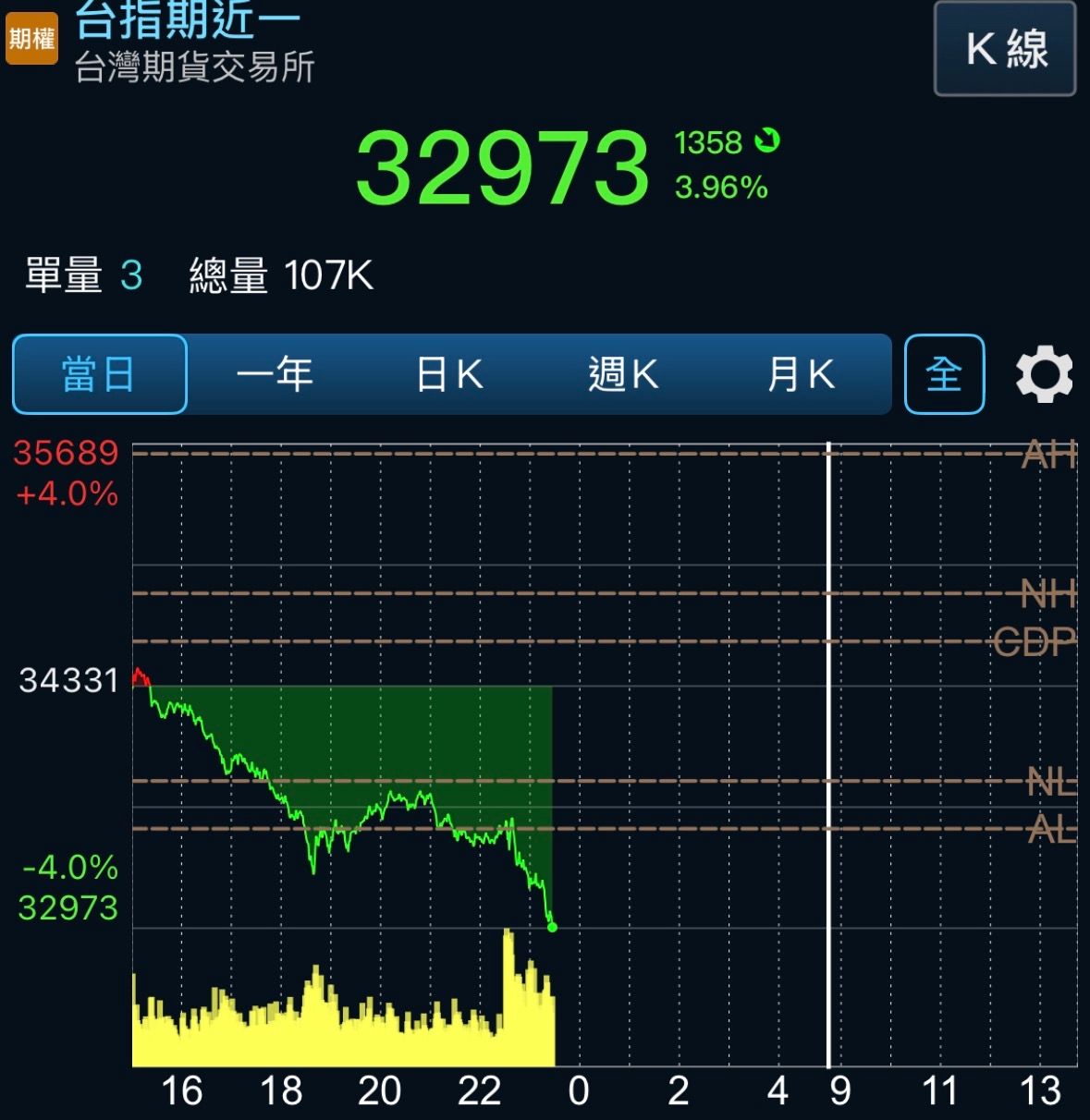Image resolution: width=1090 pixels, height=1120 pixels.
Task: Tap the 全 full-session button
Action: pos(944,374)
